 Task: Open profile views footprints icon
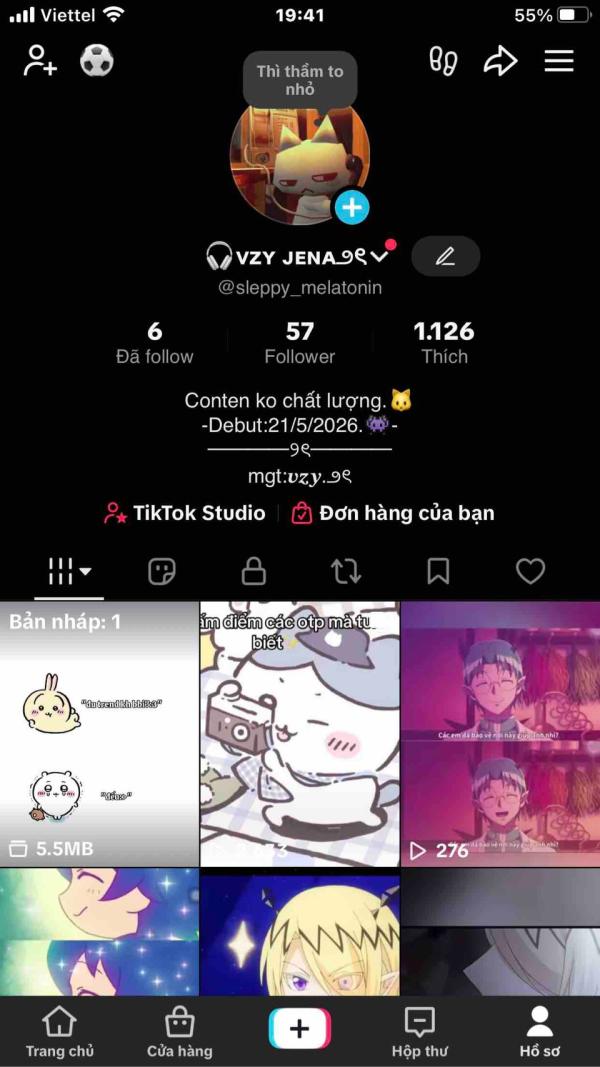[444, 61]
